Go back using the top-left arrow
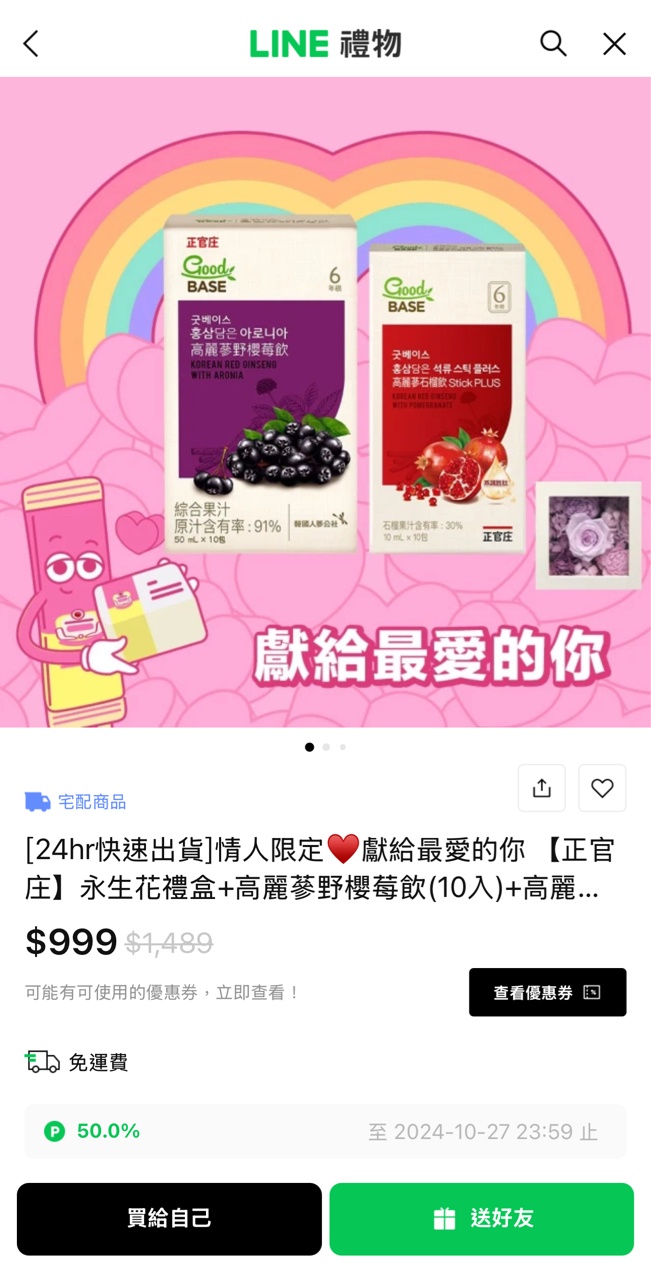Image resolution: width=651 pixels, height=1280 pixels. coord(31,43)
